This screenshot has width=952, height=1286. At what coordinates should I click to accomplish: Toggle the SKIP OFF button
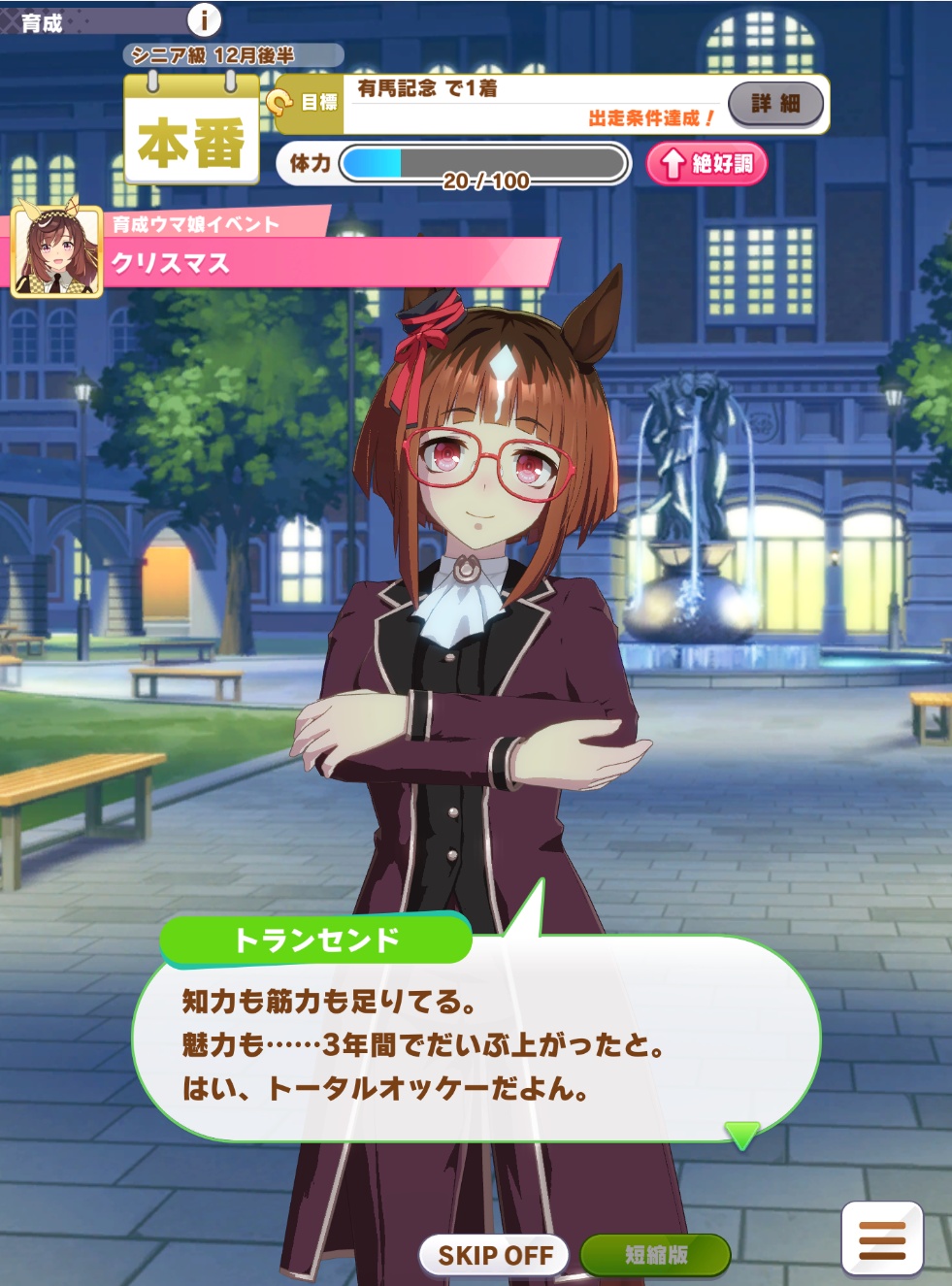click(495, 1255)
